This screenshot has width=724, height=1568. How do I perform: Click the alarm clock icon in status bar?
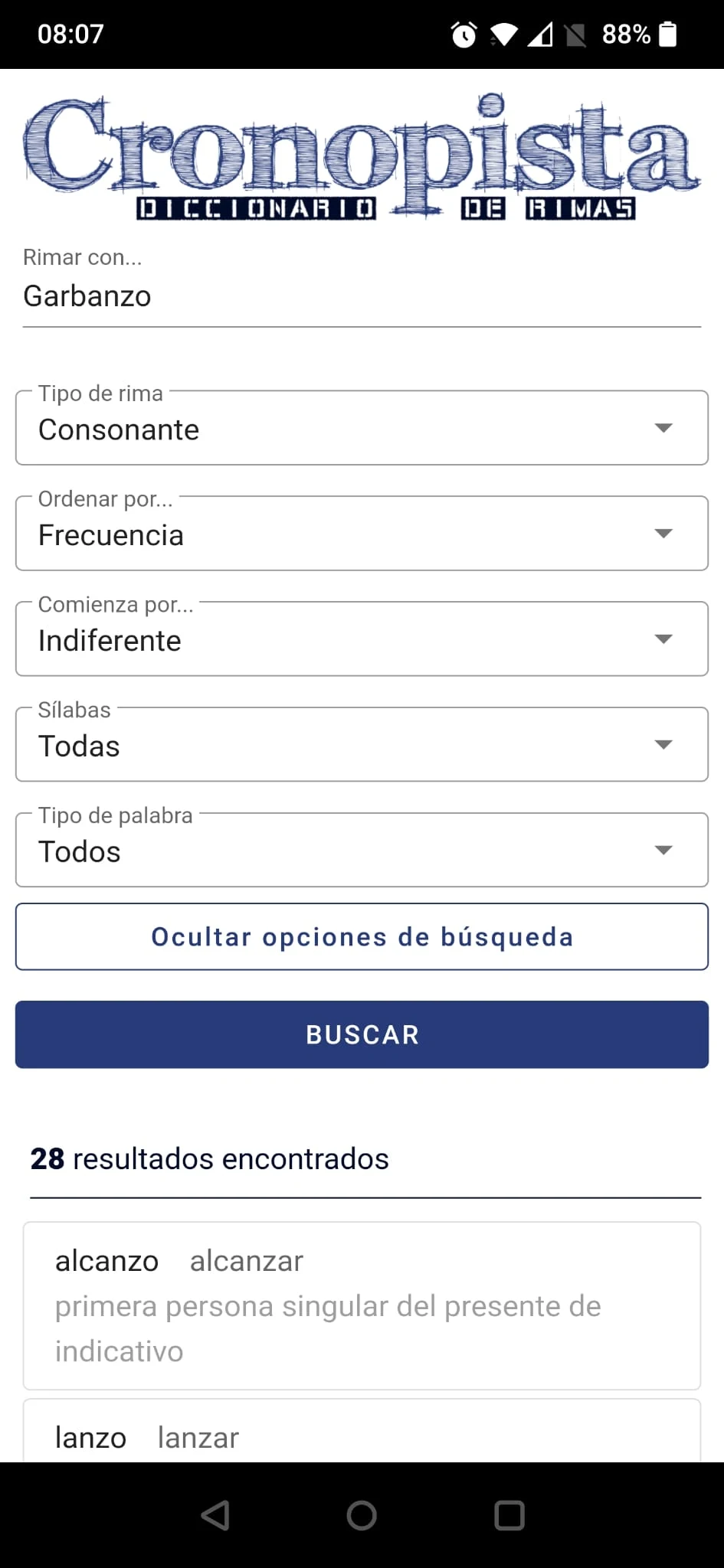[462, 34]
